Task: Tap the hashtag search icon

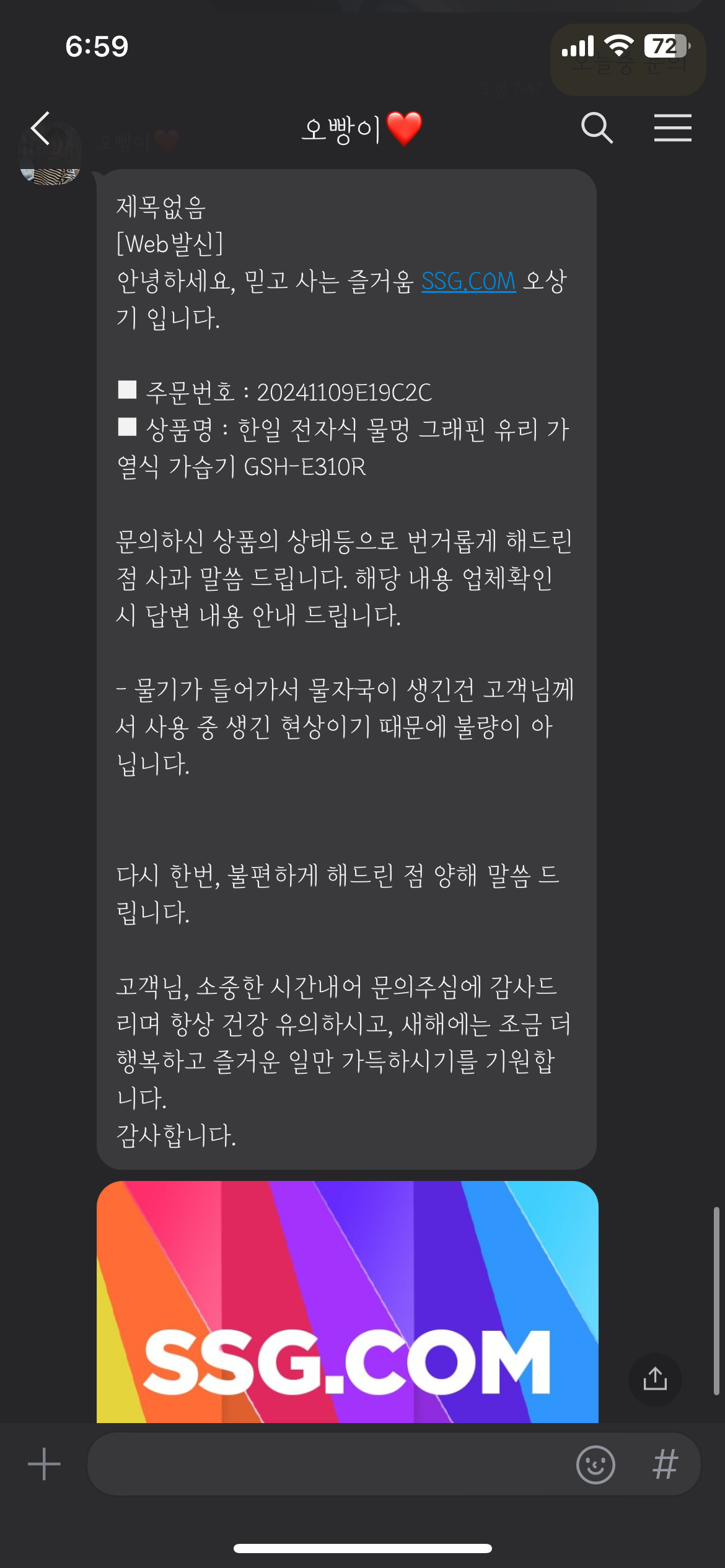Action: (x=666, y=1465)
